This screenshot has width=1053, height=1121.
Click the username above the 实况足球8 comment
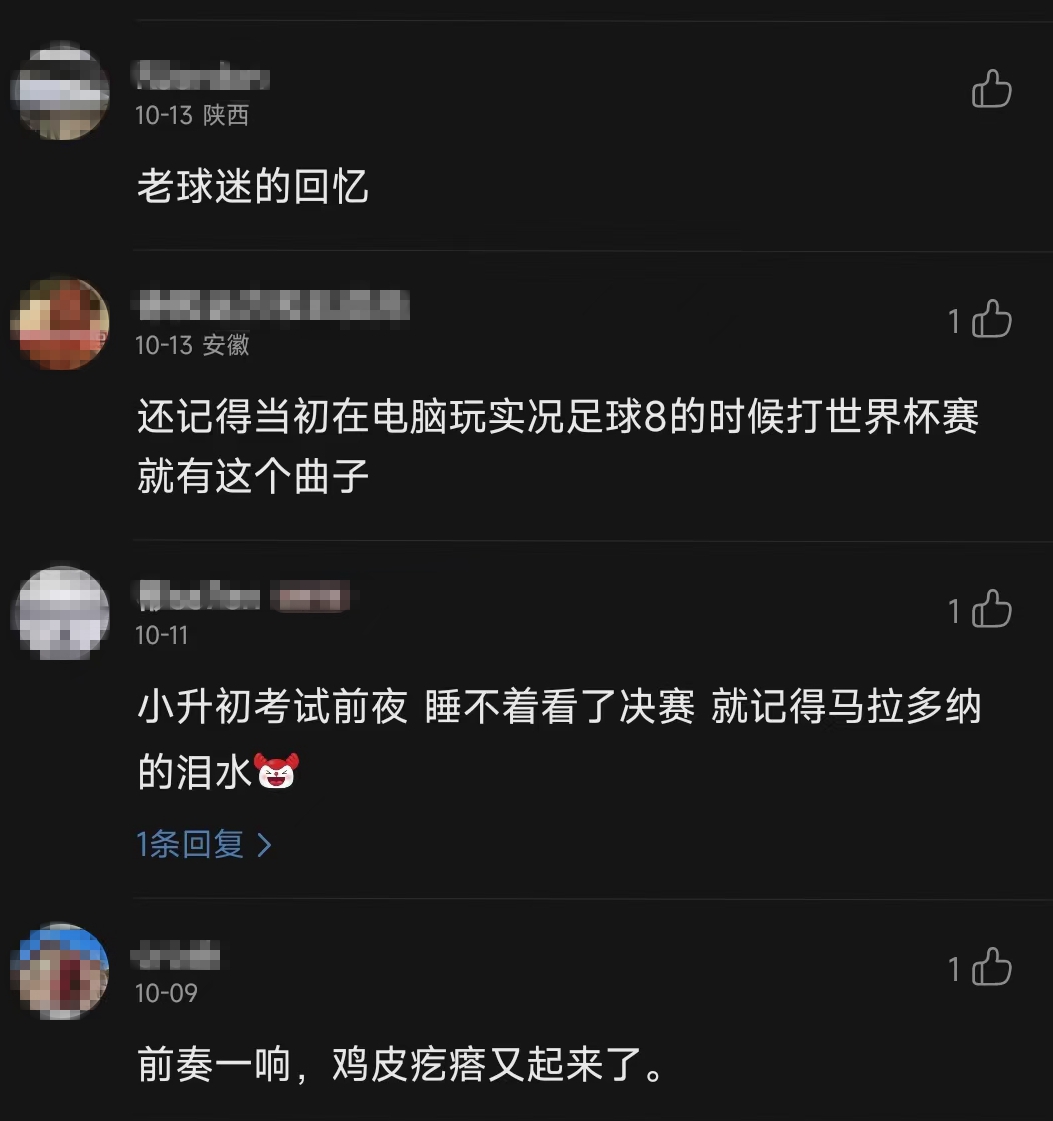(x=270, y=309)
